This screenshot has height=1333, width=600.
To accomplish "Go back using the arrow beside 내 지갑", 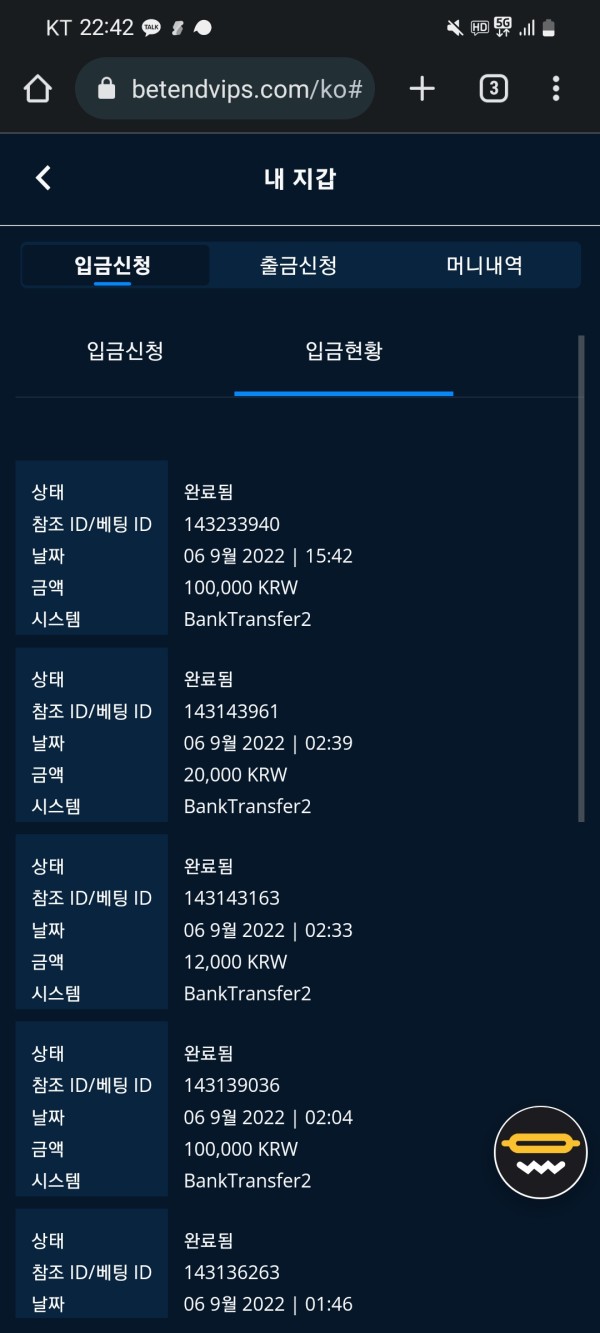I will [43, 178].
